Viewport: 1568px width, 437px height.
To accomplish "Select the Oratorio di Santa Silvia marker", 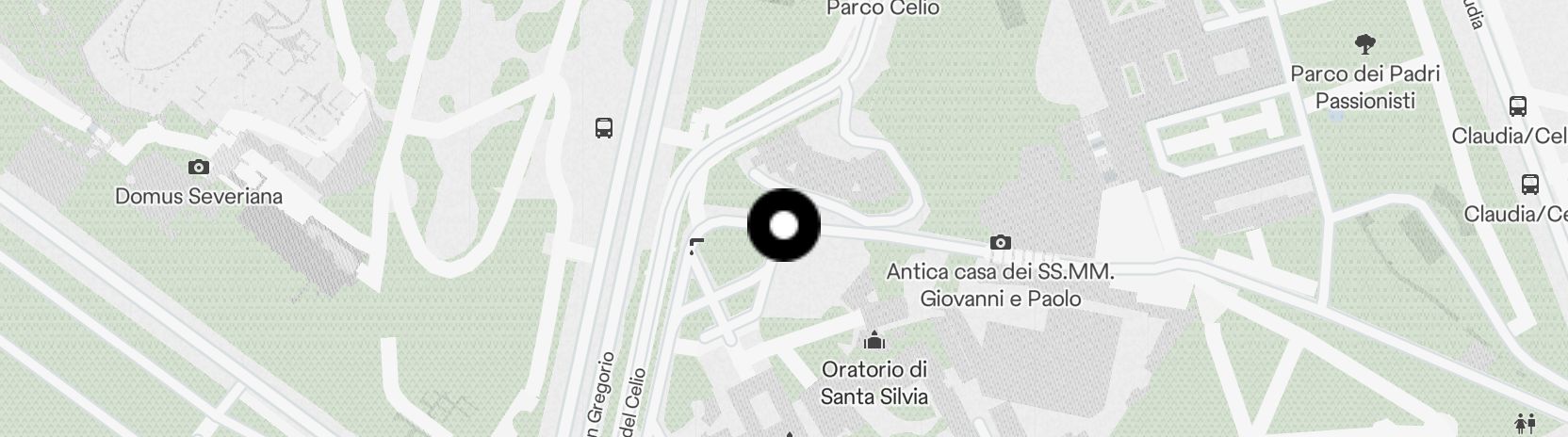I will point(874,340).
